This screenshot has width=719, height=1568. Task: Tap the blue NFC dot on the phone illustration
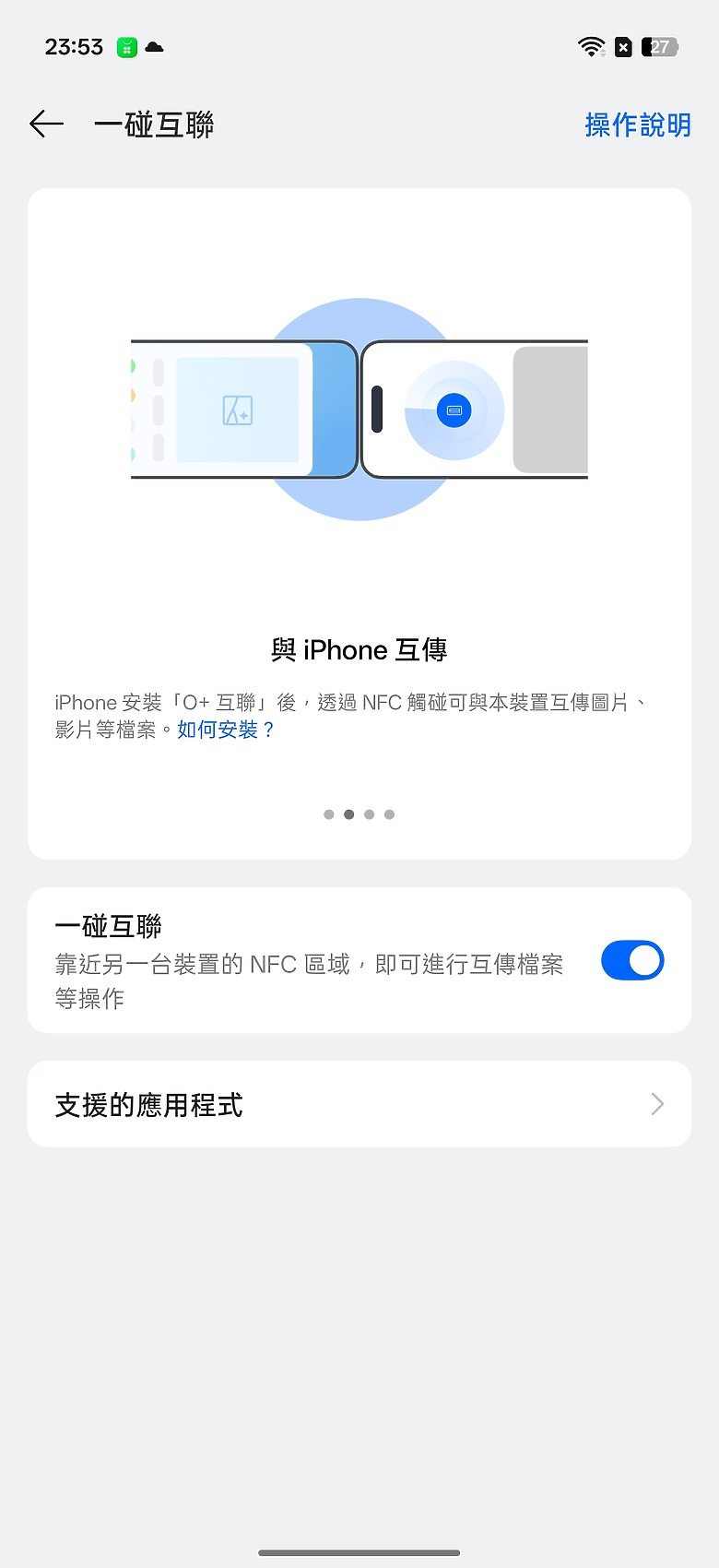(453, 410)
